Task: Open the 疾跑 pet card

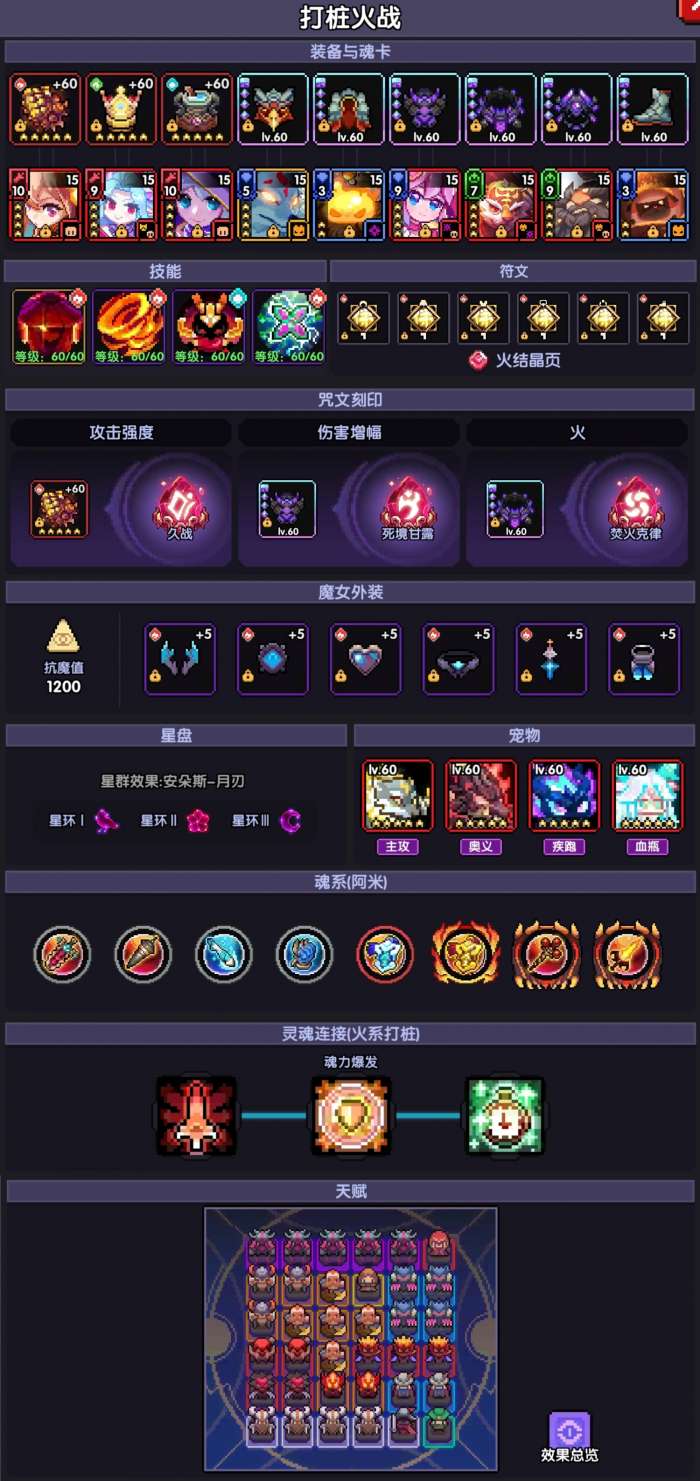Action: (x=564, y=796)
